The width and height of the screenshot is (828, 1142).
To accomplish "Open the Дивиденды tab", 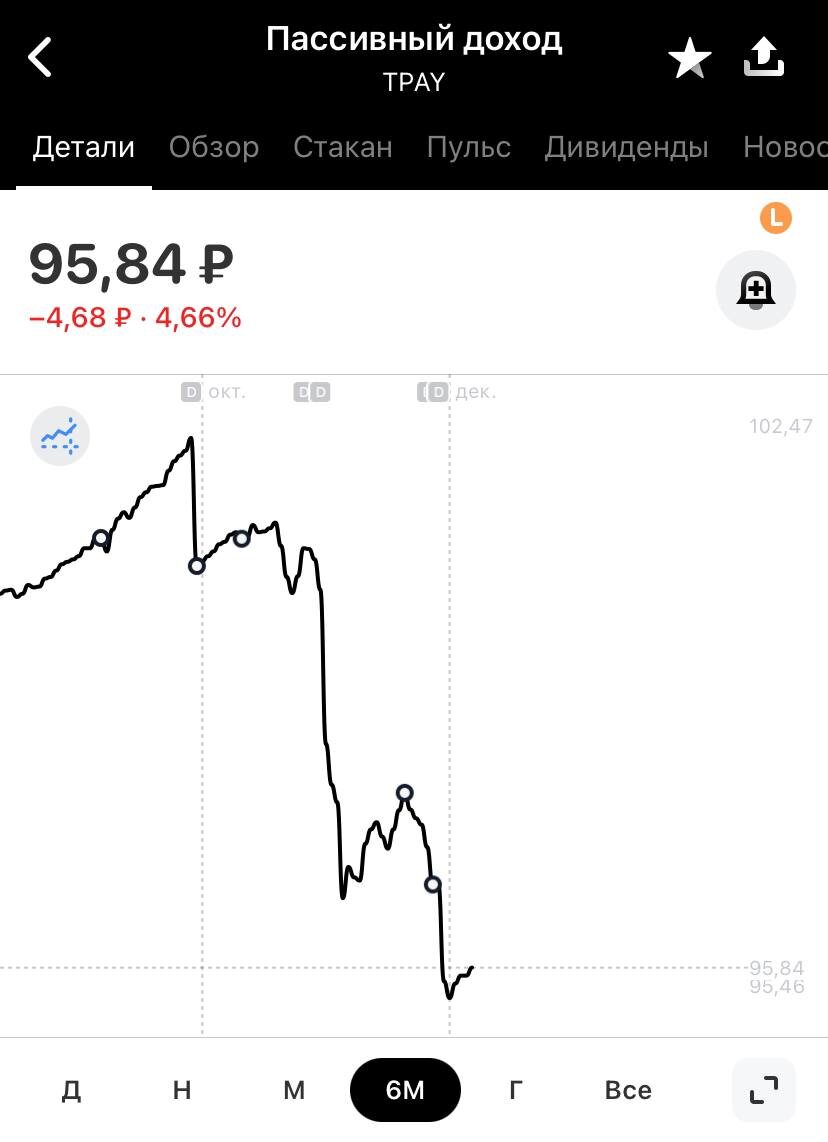I will [x=626, y=148].
